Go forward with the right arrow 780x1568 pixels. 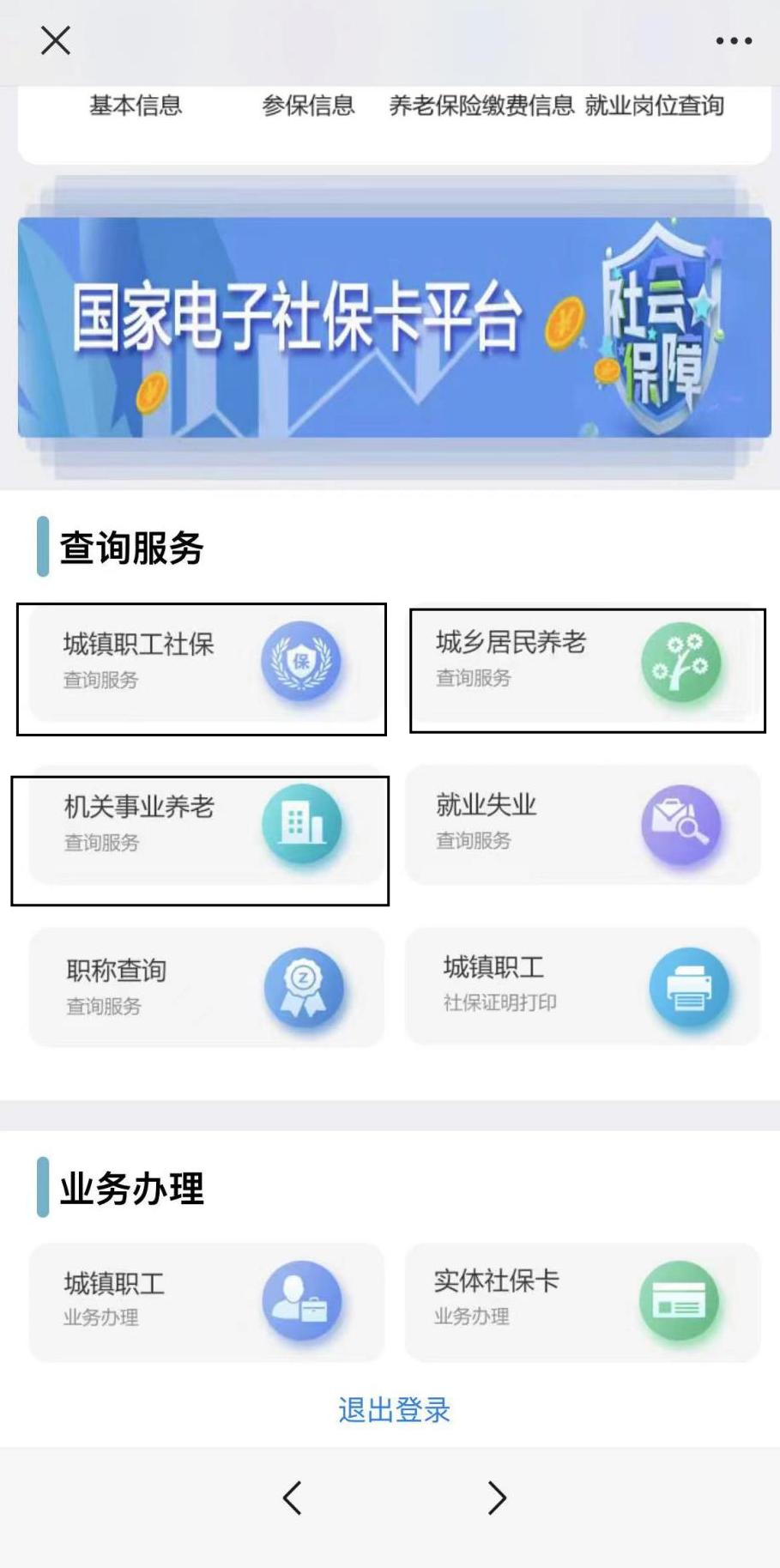(497, 1498)
